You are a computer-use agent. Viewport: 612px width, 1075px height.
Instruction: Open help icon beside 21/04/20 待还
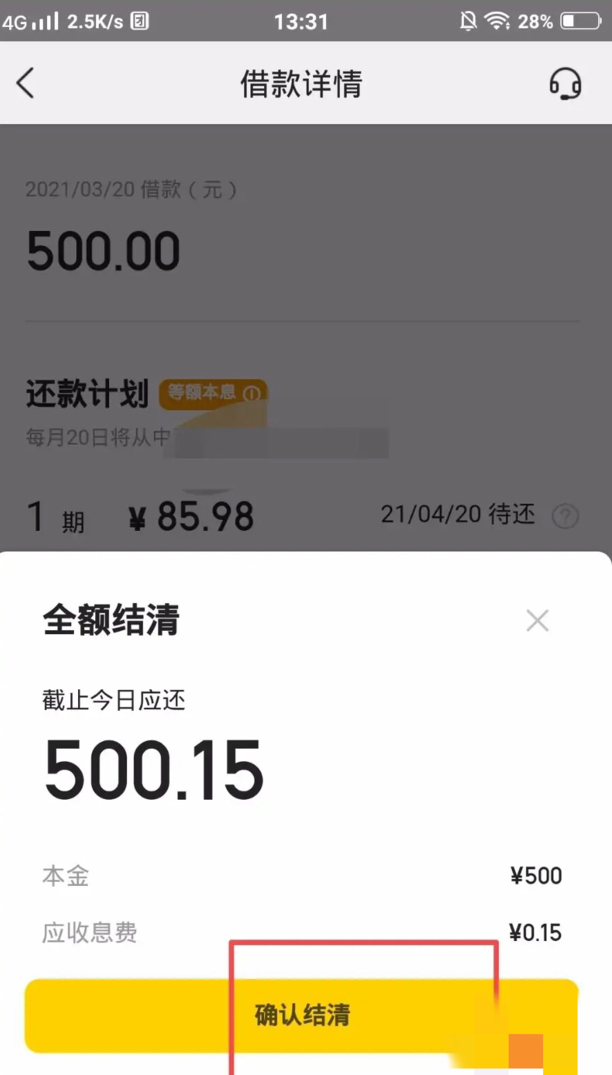pos(565,516)
